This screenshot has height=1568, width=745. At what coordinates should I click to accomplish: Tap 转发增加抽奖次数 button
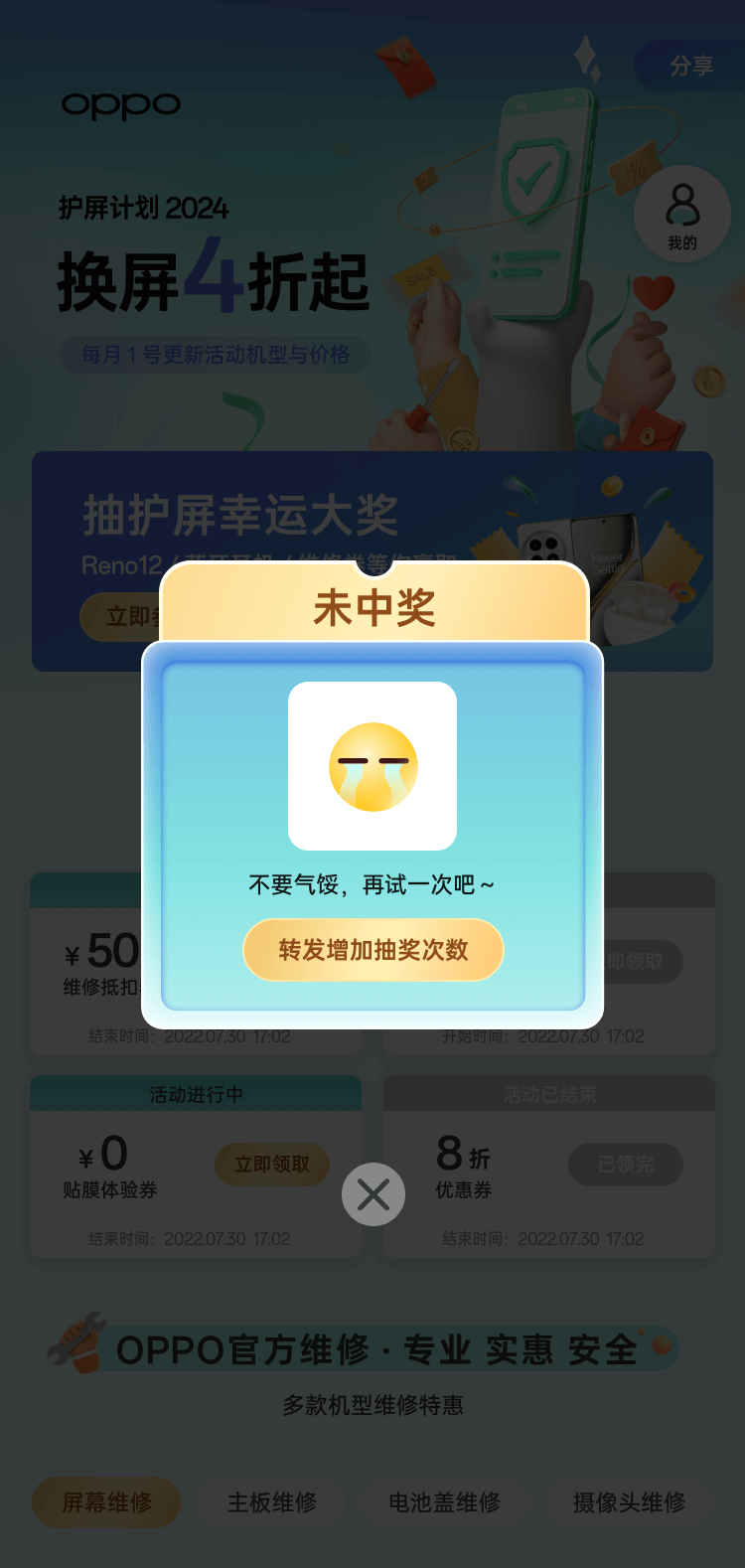click(x=373, y=950)
